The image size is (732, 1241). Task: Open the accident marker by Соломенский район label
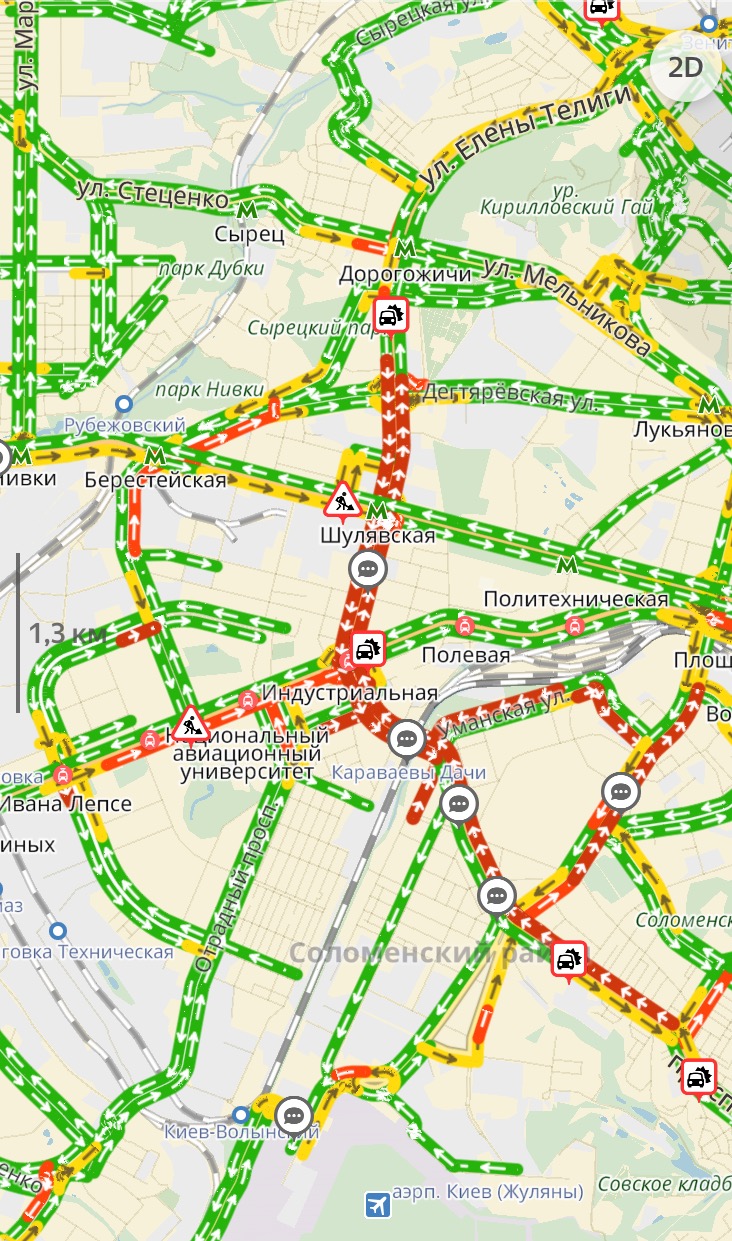click(x=569, y=960)
